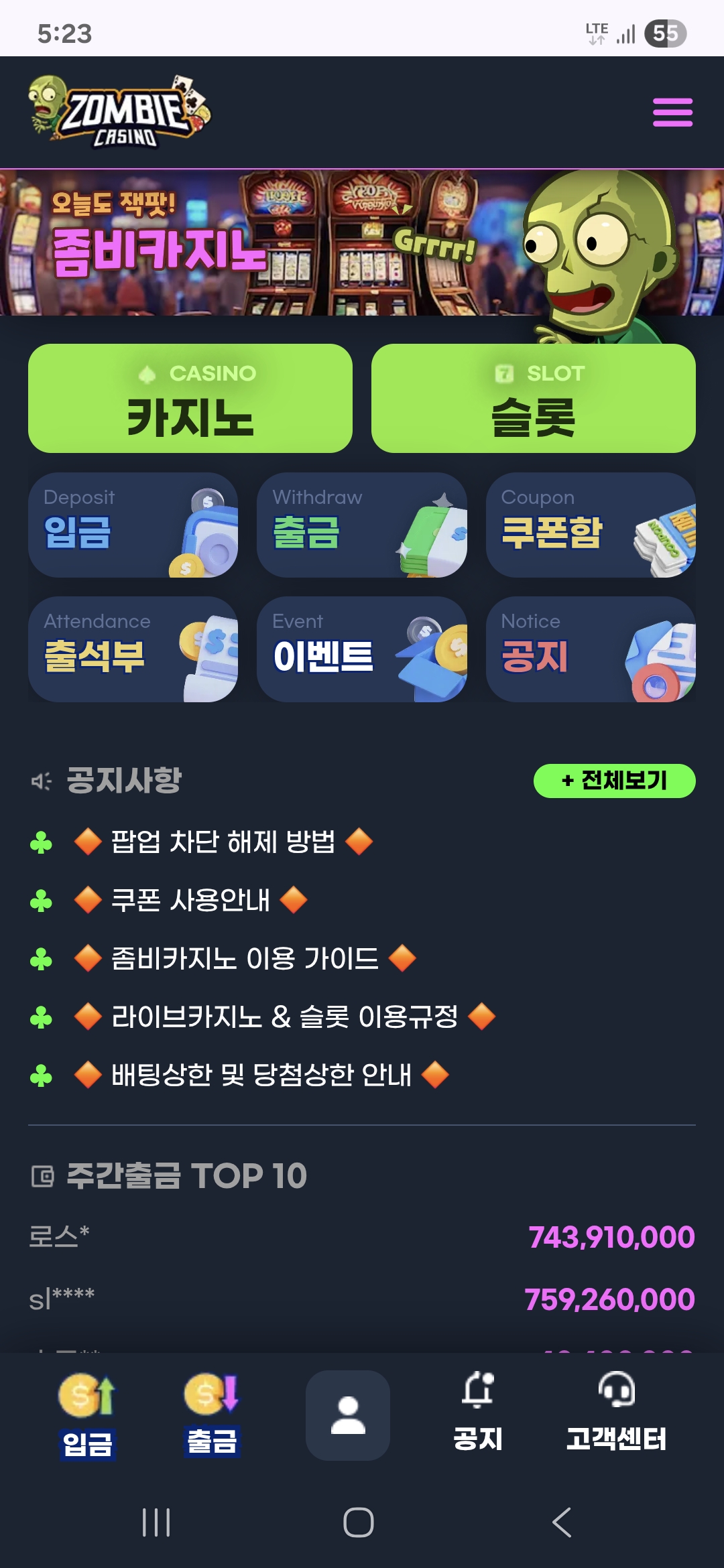Go back using the system back button
The width and height of the screenshot is (724, 1568).
(562, 1522)
